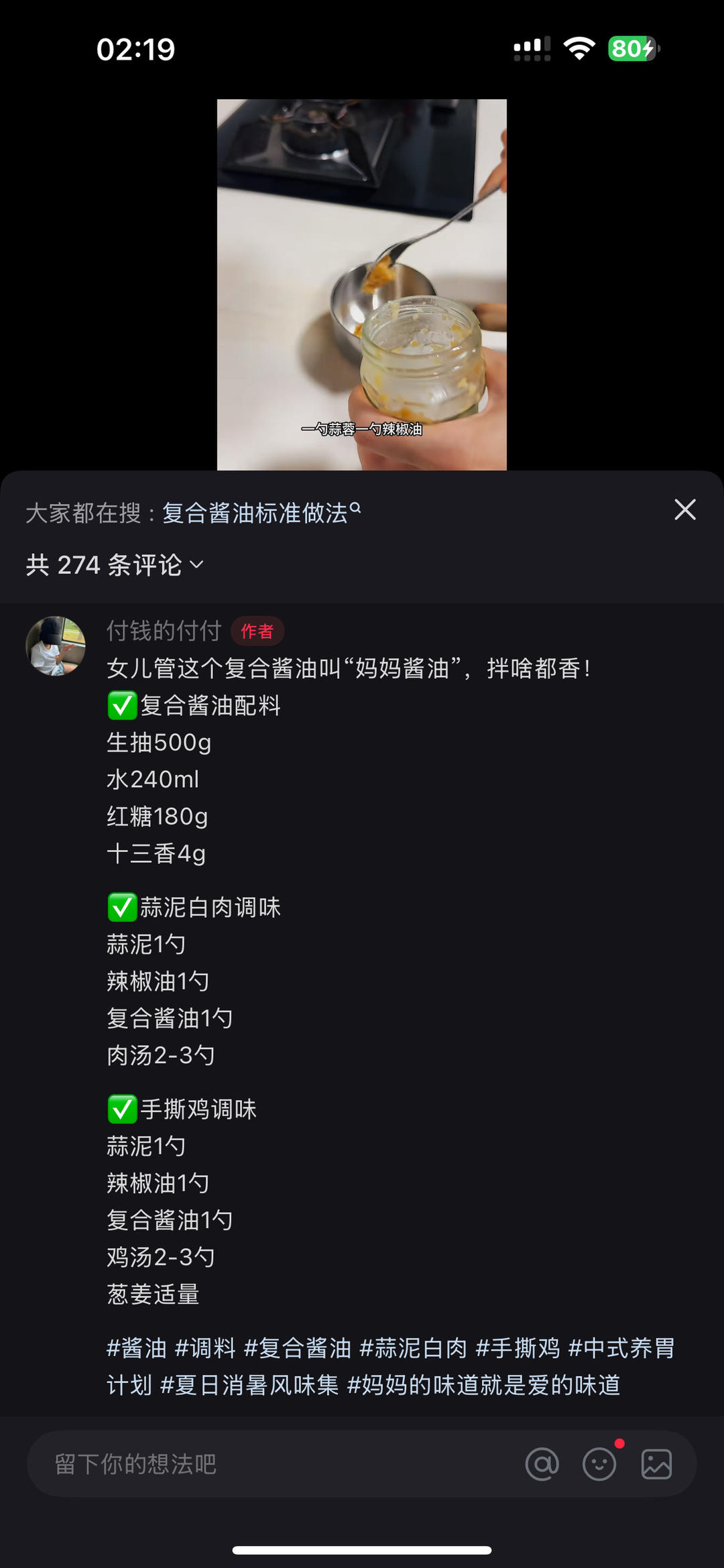Screen dimensions: 724x1568
Task: Close the comments panel
Action: tap(684, 510)
